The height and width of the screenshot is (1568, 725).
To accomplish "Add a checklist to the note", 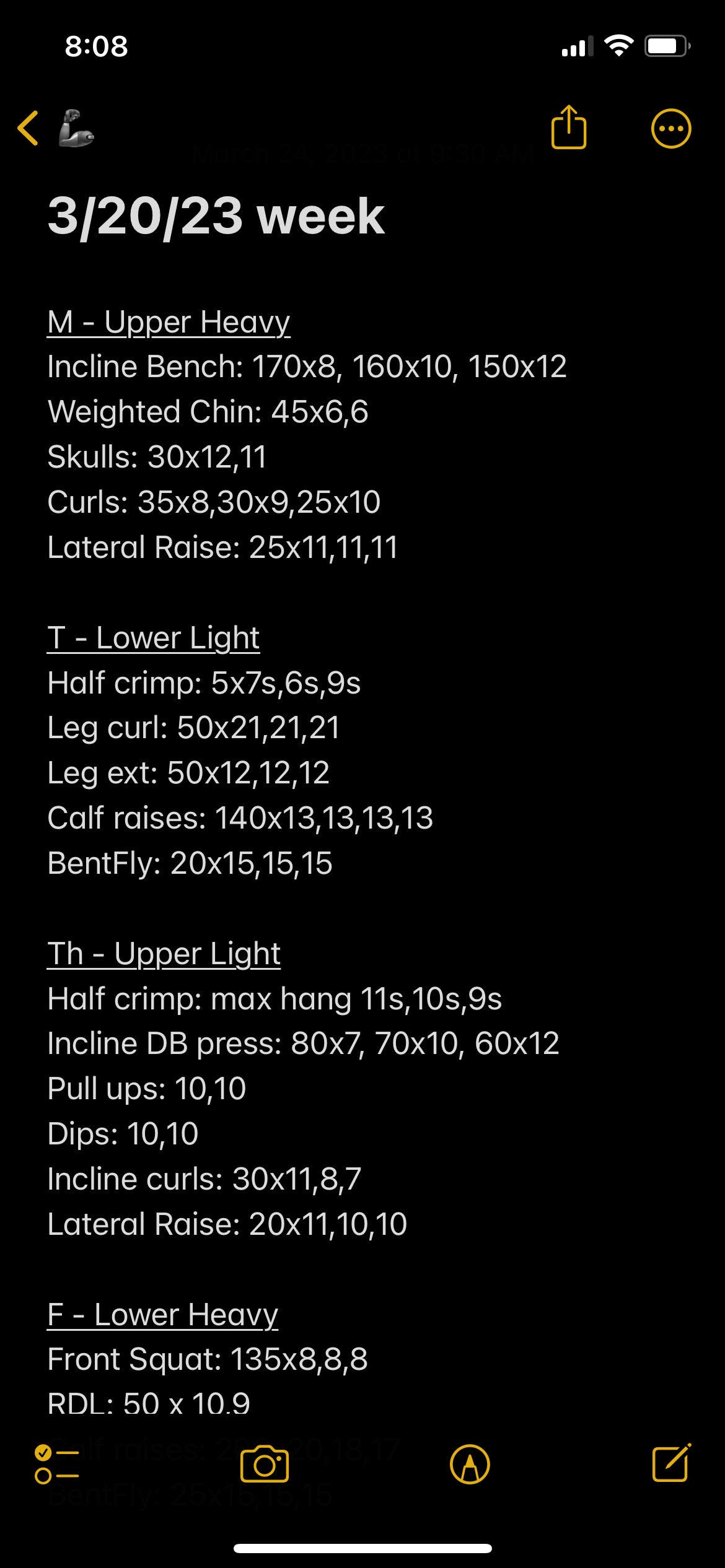I will coord(57,1465).
